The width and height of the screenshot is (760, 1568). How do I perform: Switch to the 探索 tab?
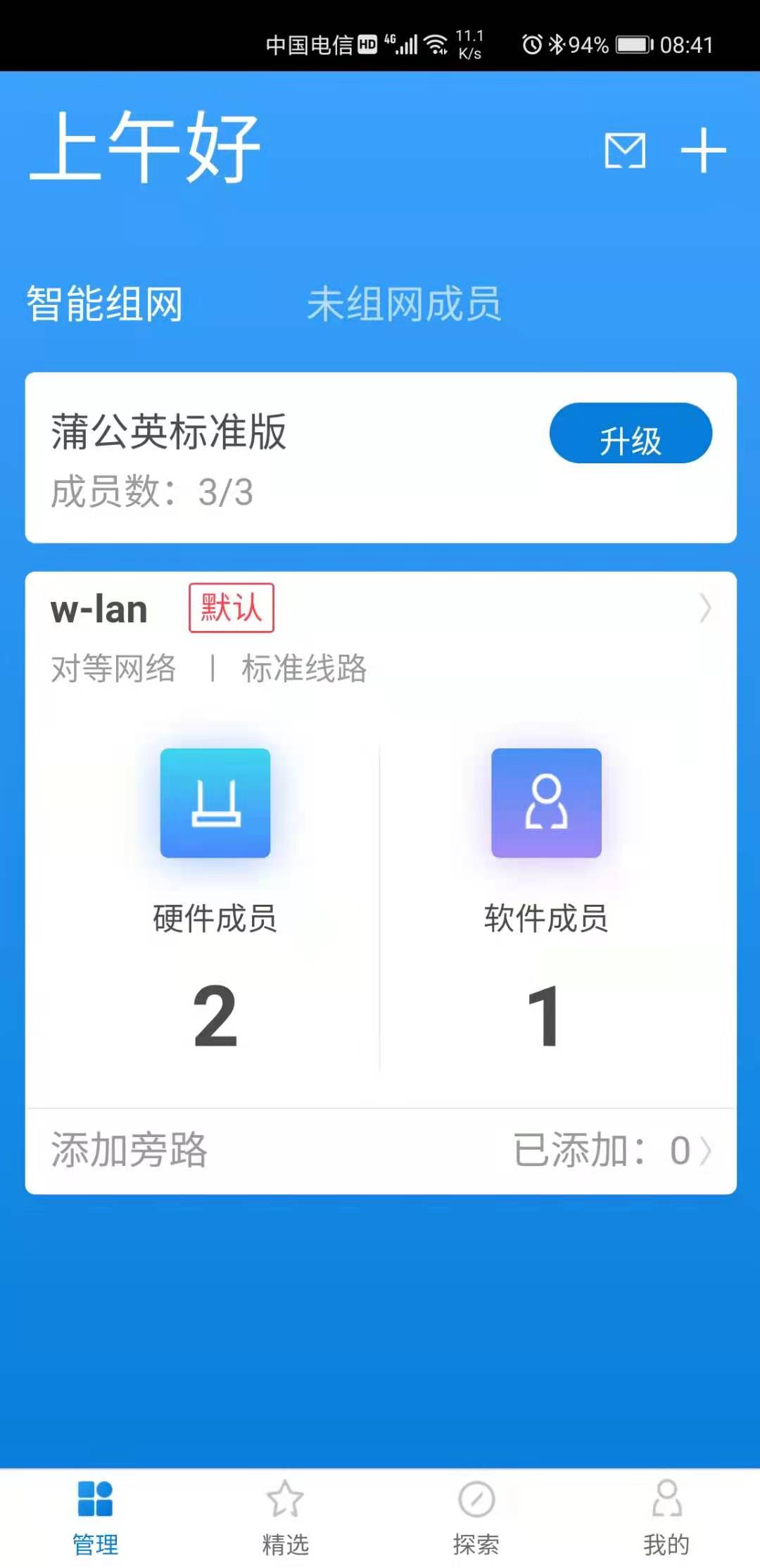(476, 1517)
